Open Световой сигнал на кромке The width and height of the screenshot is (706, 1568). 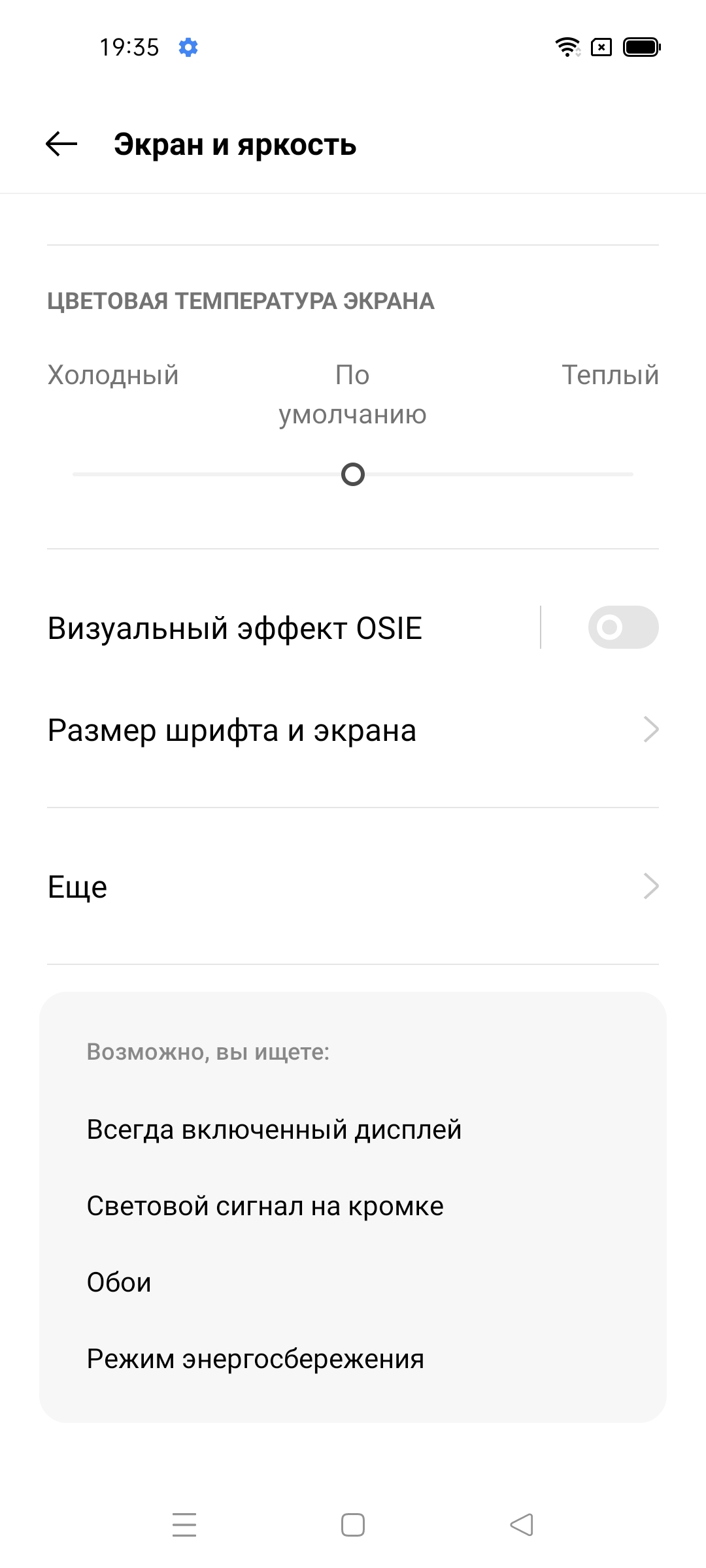[265, 1206]
